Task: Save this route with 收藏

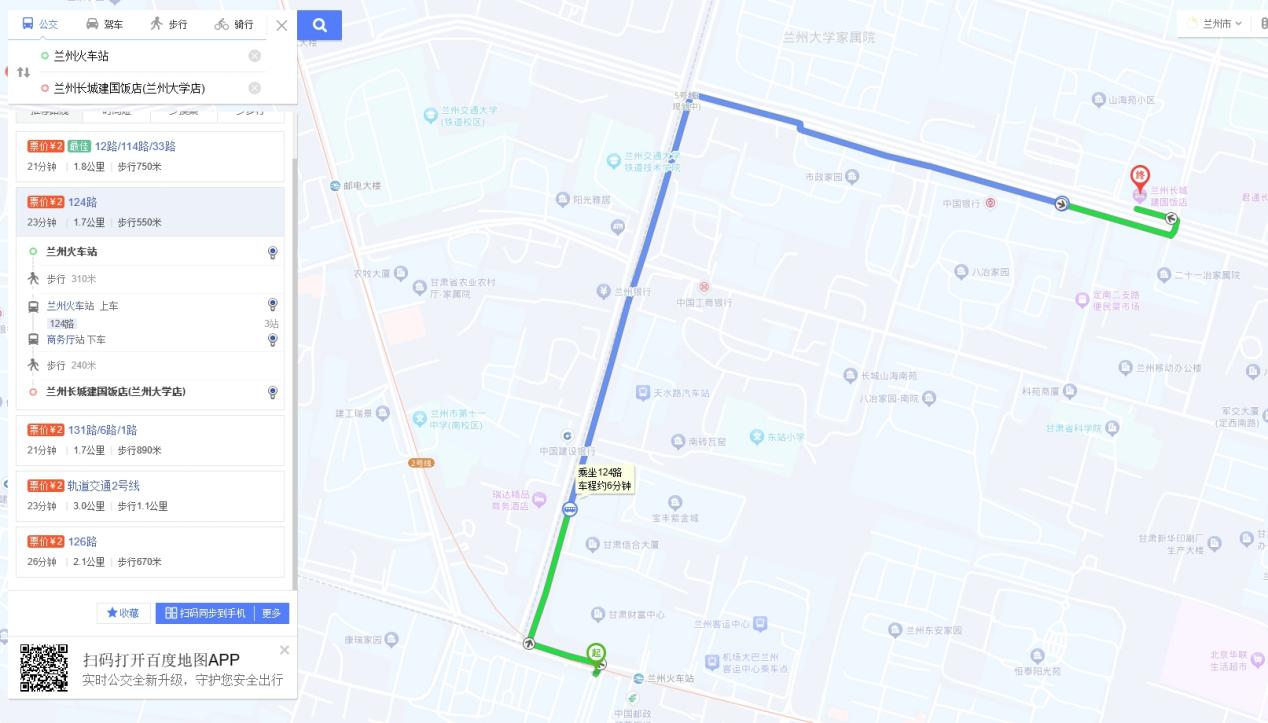Action: 123,613
